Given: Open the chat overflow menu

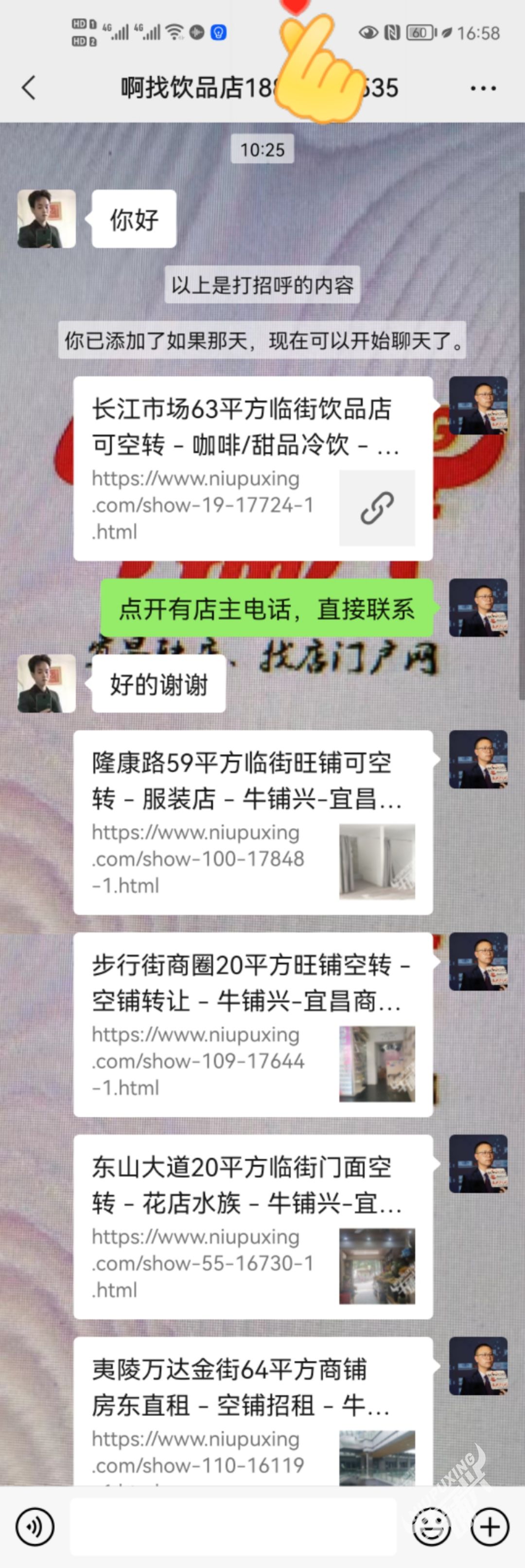Looking at the screenshot, I should click(483, 88).
